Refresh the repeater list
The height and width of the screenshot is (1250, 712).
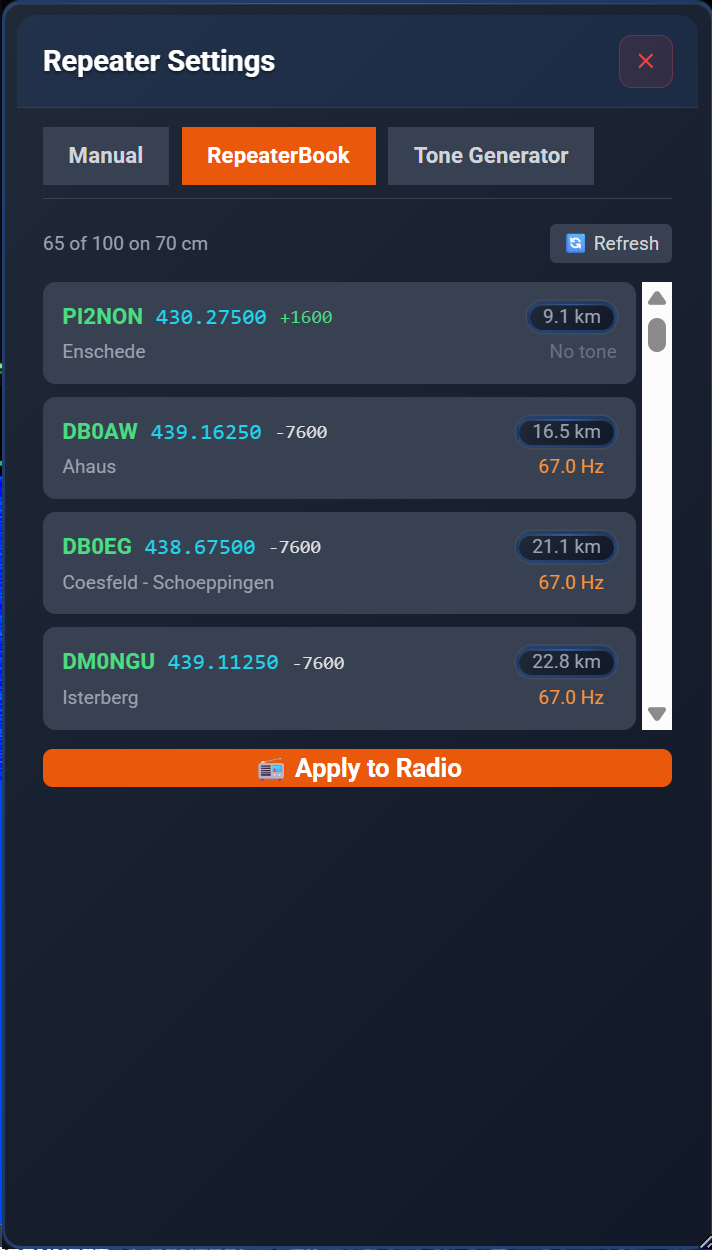(611, 243)
